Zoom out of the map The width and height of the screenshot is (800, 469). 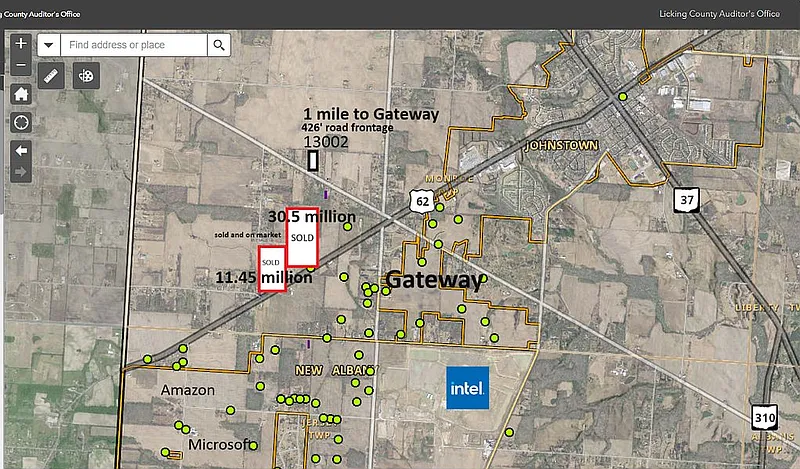click(21, 65)
